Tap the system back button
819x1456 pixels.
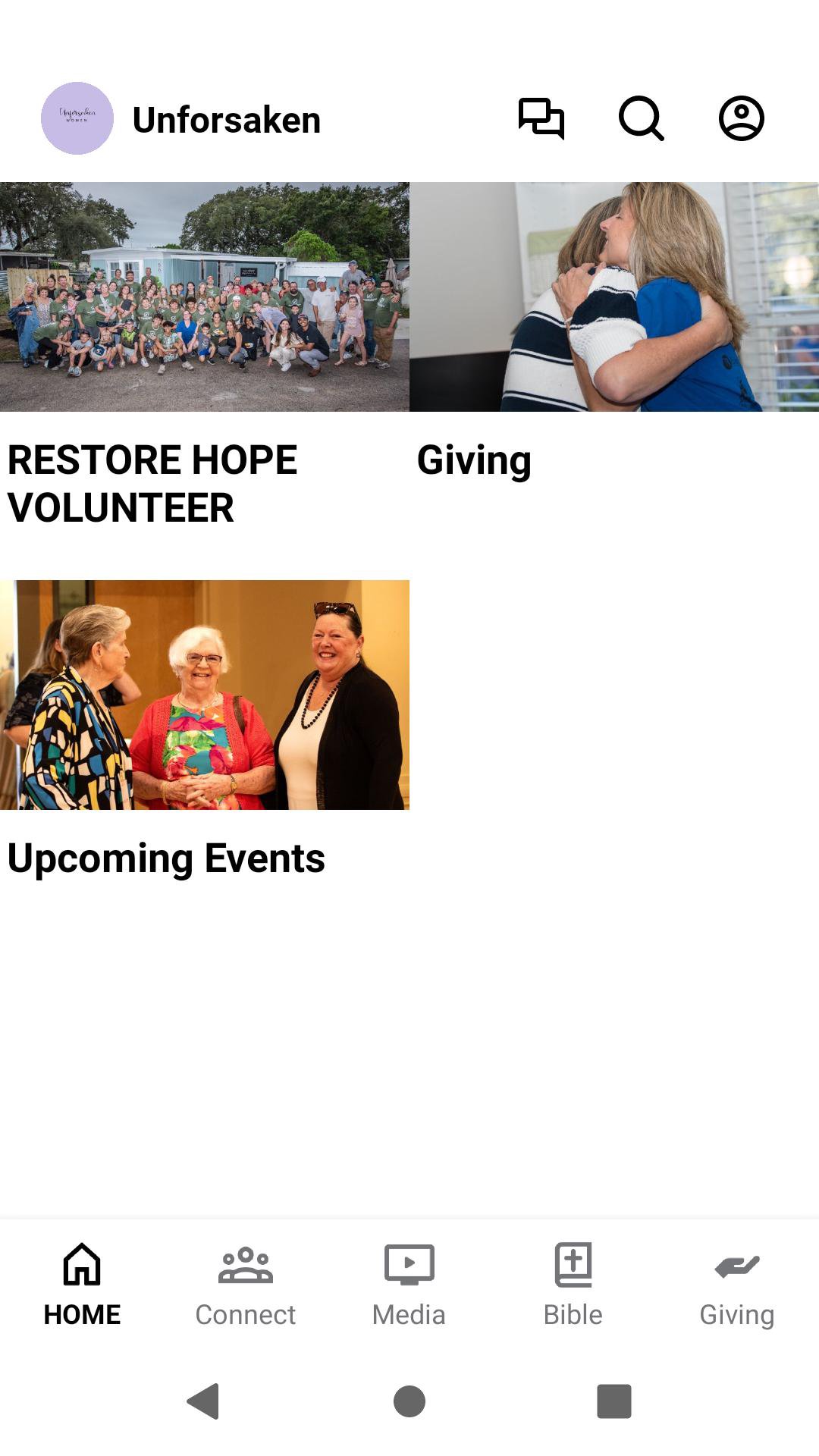tap(203, 1401)
